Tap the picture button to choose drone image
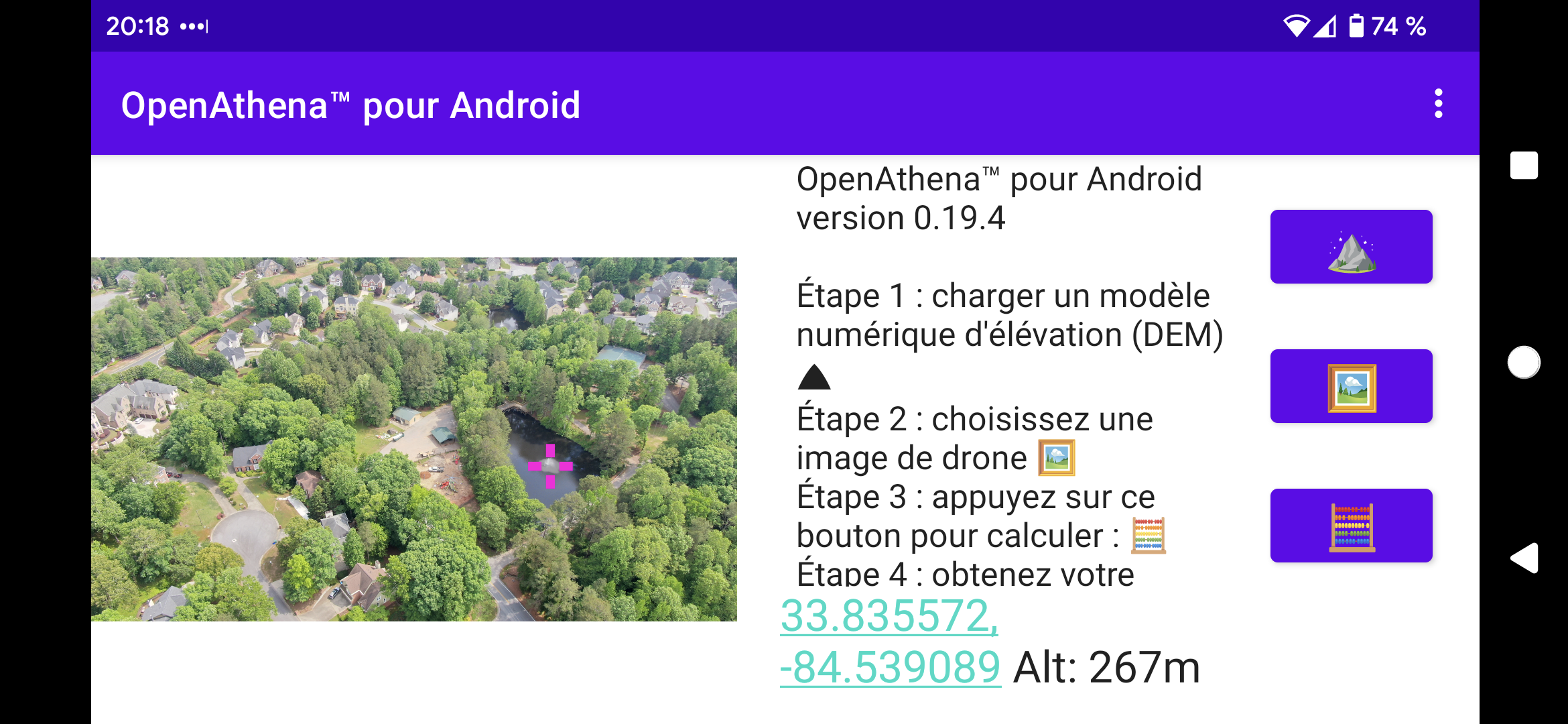Image resolution: width=1568 pixels, height=724 pixels. [1351, 386]
